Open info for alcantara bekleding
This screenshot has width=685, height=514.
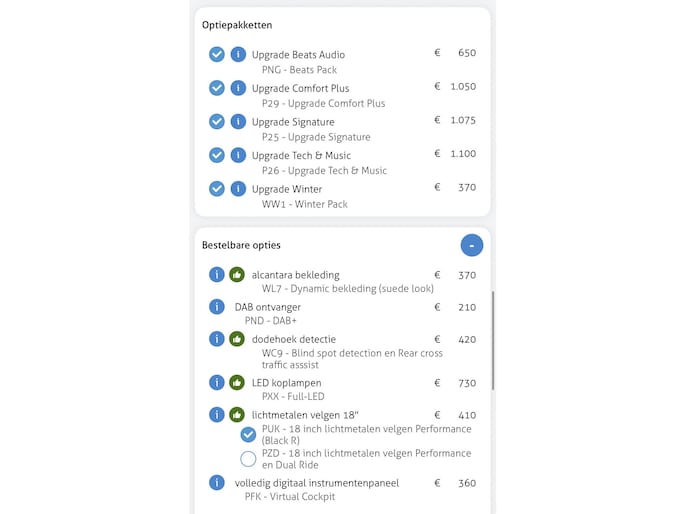coord(216,274)
